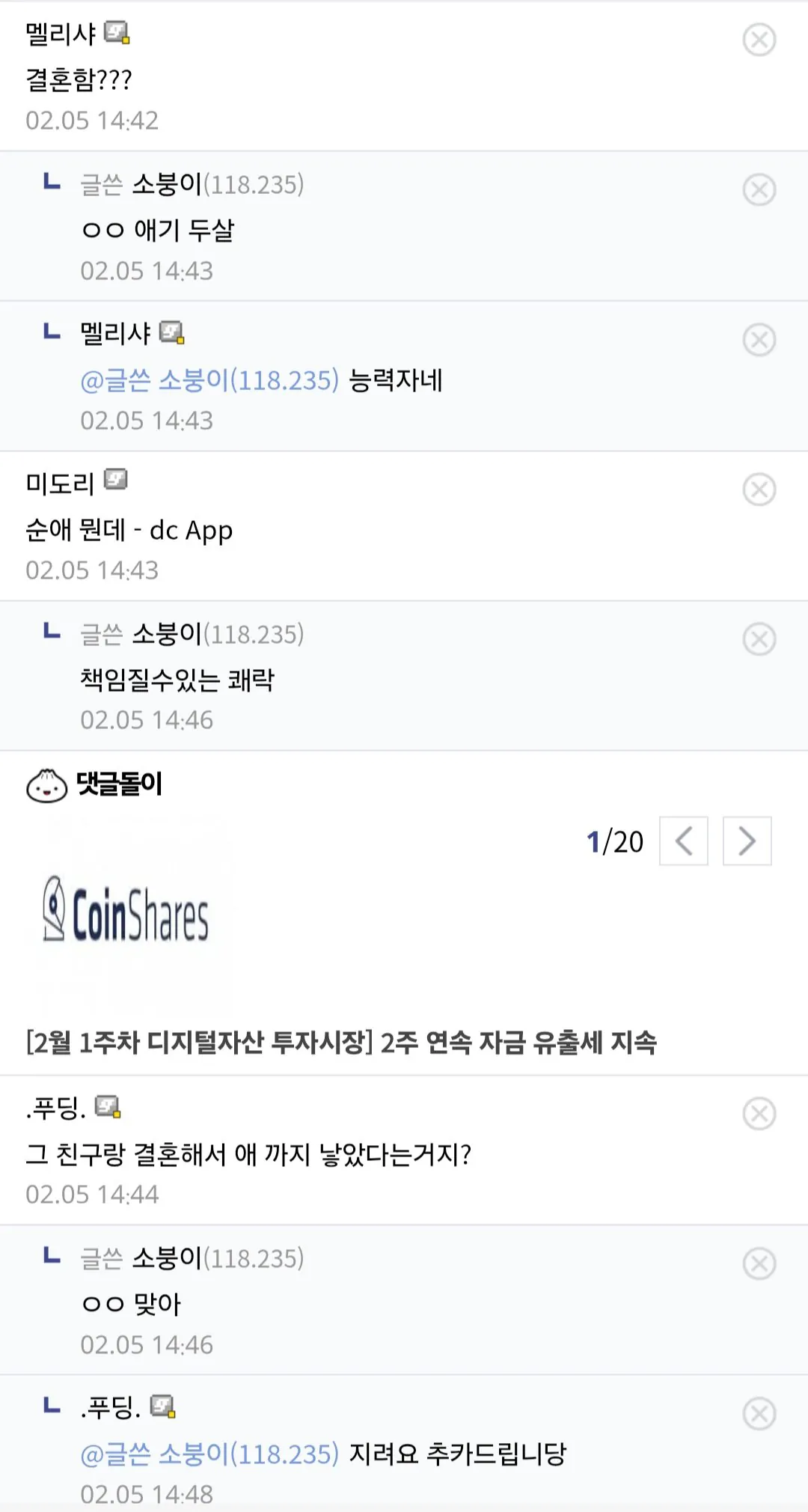Screen dimensions: 808x1512
Task: Click the 1/20 page indicator
Action: pyautogui.click(x=613, y=841)
